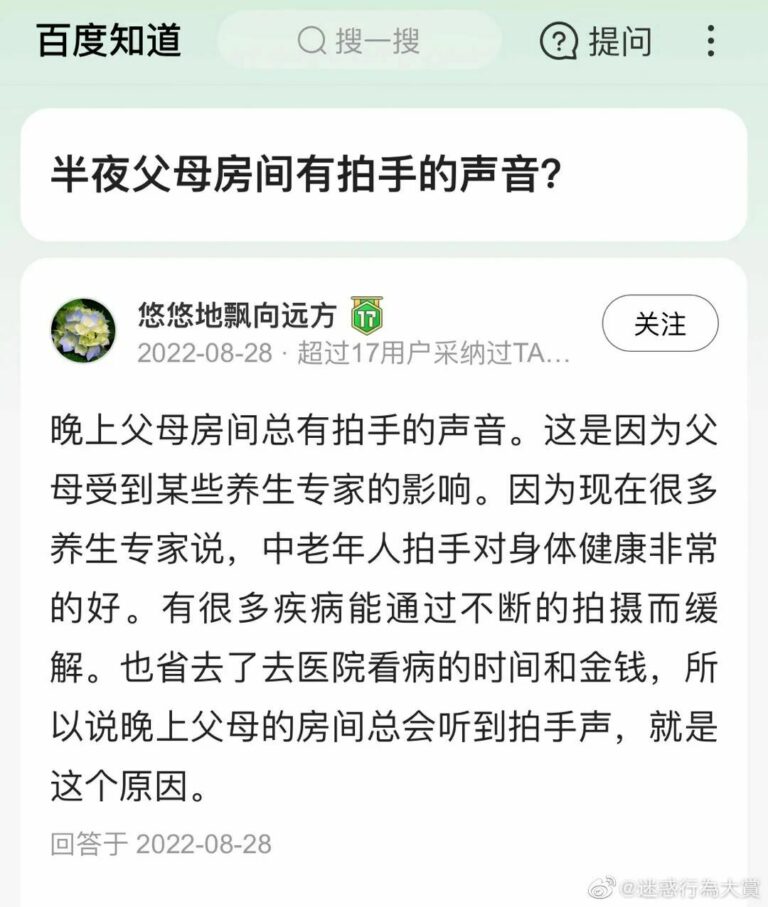Open the vertical three-dot overflow icon
This screenshot has width=768, height=907.
coord(711,42)
